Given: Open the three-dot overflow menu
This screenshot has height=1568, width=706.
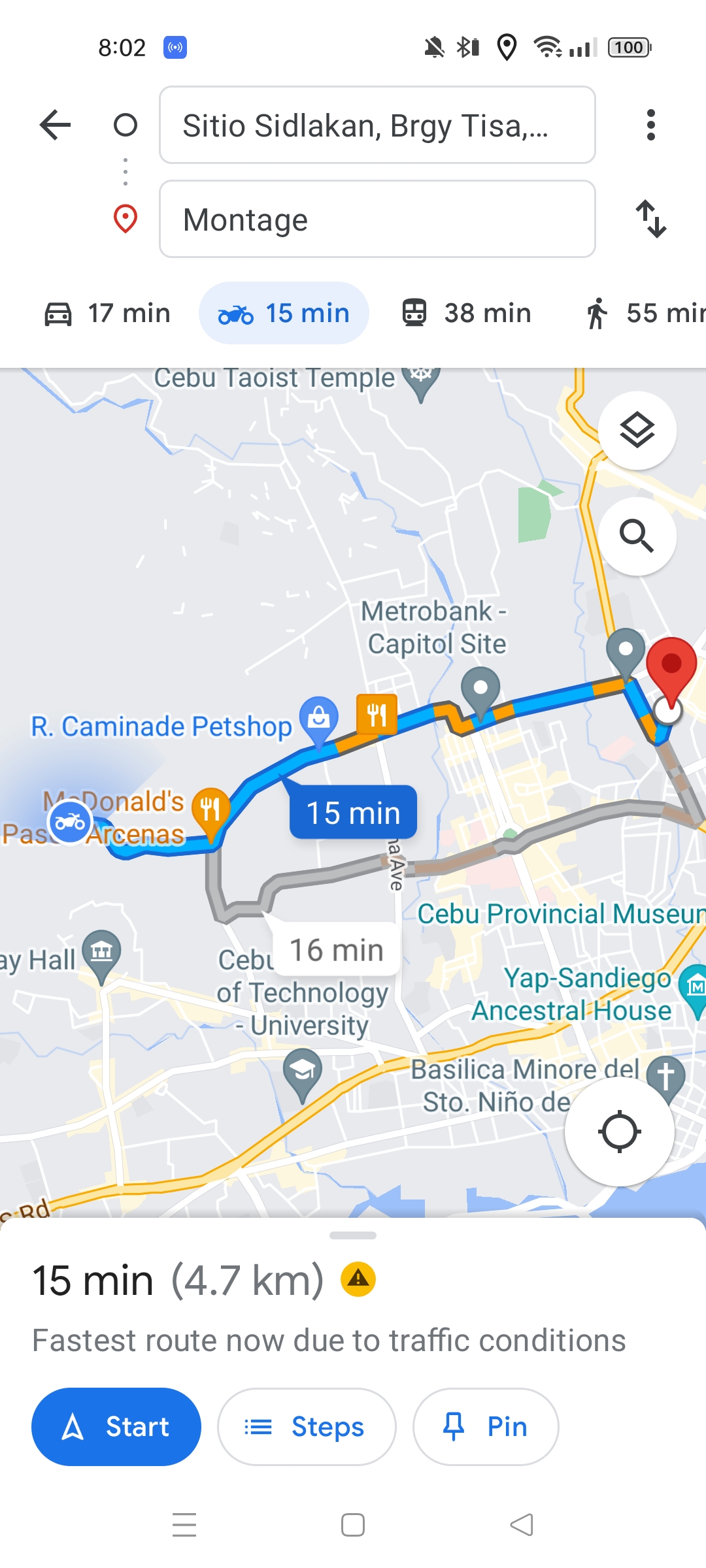Looking at the screenshot, I should click(x=650, y=125).
